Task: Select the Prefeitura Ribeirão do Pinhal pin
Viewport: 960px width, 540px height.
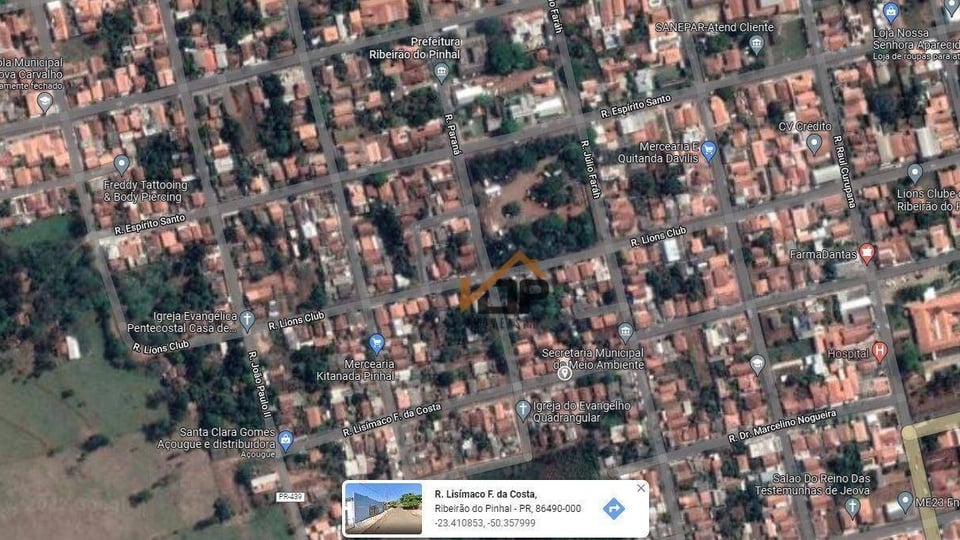Action: click(441, 72)
